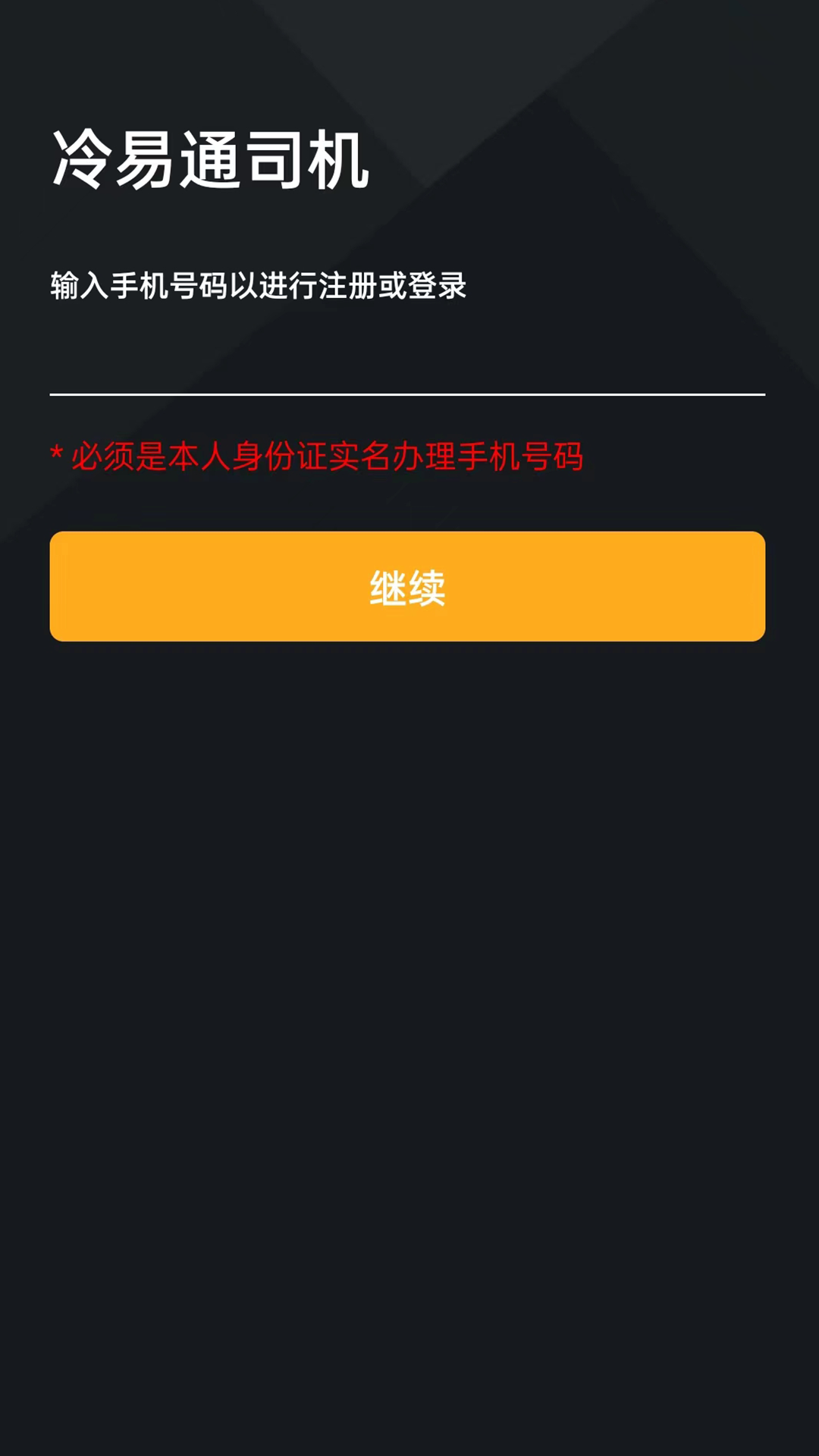Screen dimensions: 819x1456
Task: Activate the Continue button to register
Action: click(407, 585)
